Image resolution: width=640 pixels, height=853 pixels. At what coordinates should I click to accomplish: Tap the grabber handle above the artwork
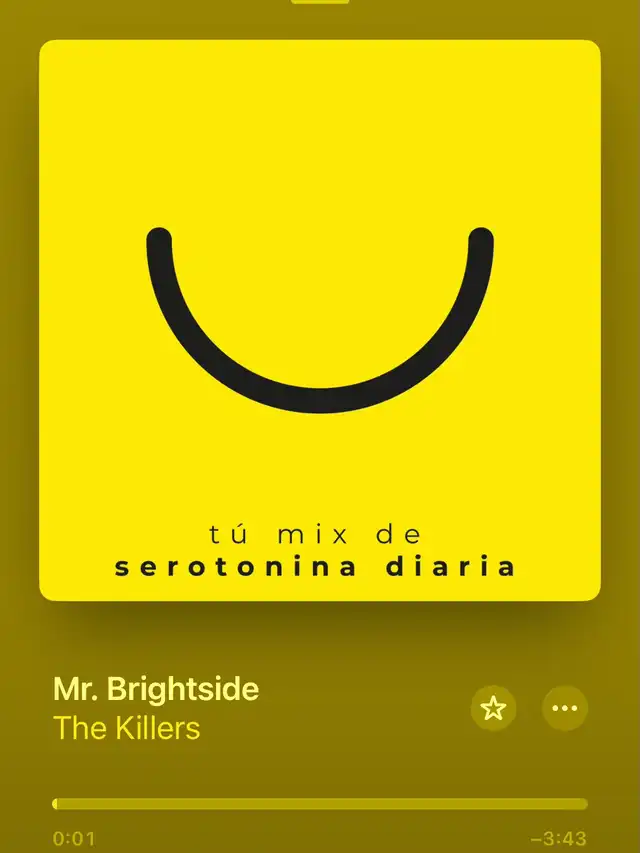[320, 2]
